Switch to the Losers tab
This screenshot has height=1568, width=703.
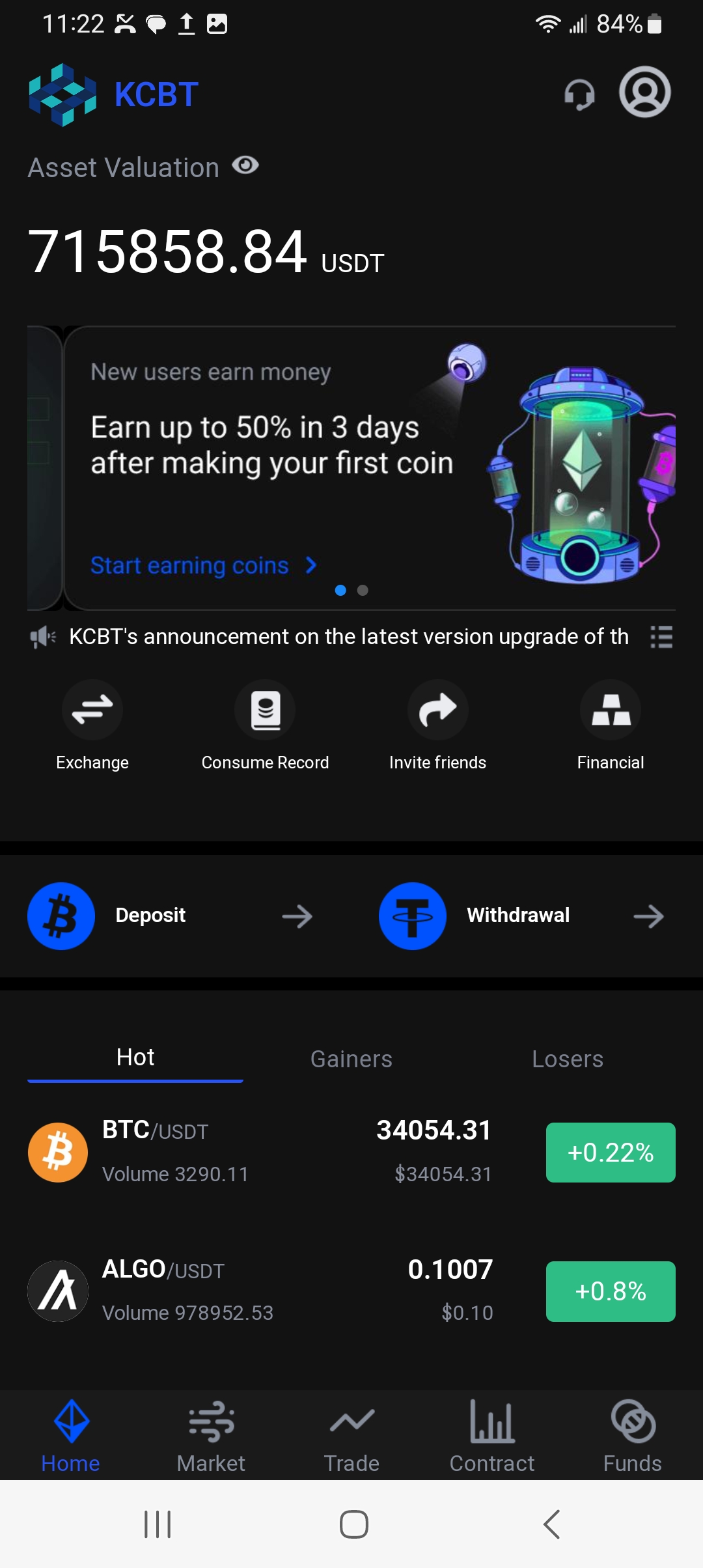567,1059
